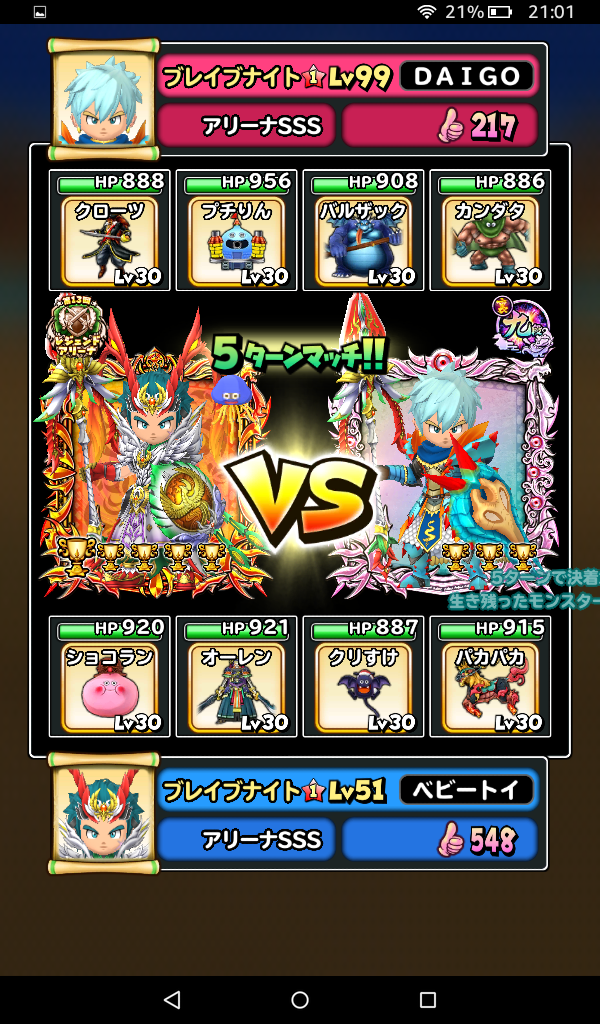The height and width of the screenshot is (1024, 600).
Task: Open DAIGO's player avatar
Action: click(x=104, y=98)
